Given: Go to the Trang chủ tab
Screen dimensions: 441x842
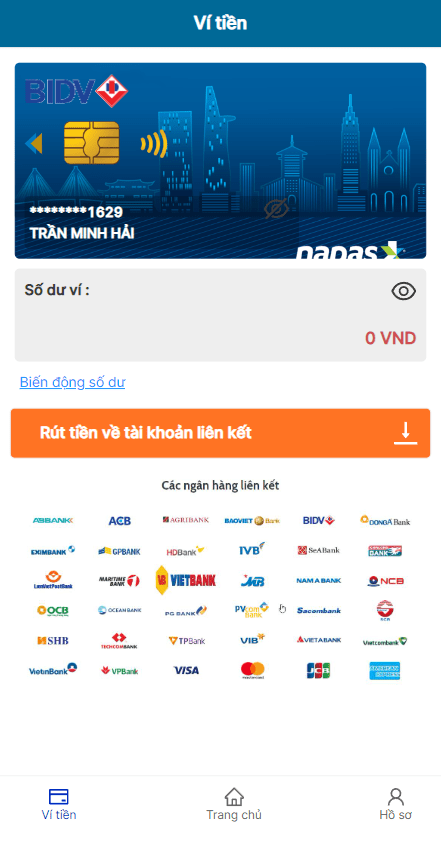Looking at the screenshot, I should (234, 804).
